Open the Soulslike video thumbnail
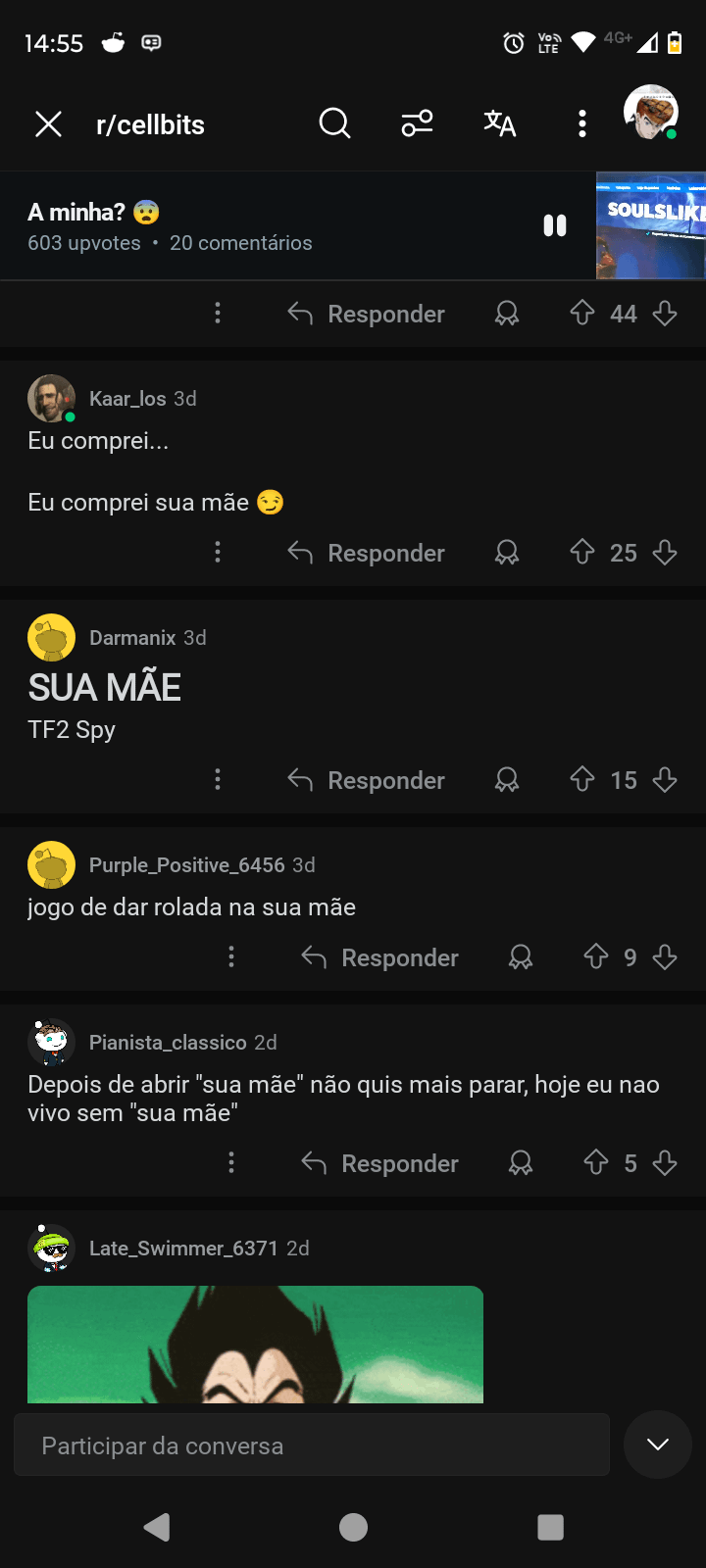This screenshot has height=1568, width=706. 650,226
